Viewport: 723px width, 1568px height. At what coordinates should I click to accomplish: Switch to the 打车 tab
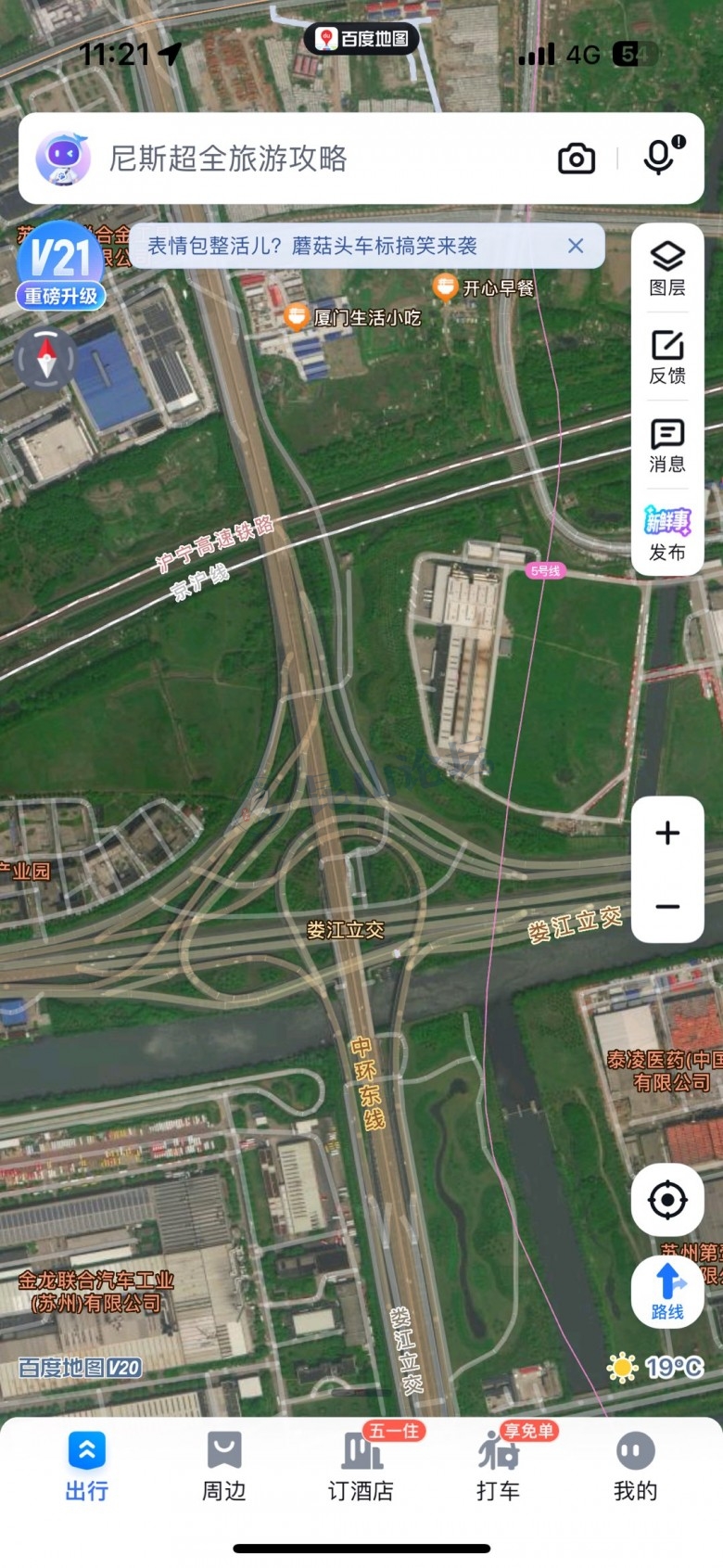[499, 1467]
